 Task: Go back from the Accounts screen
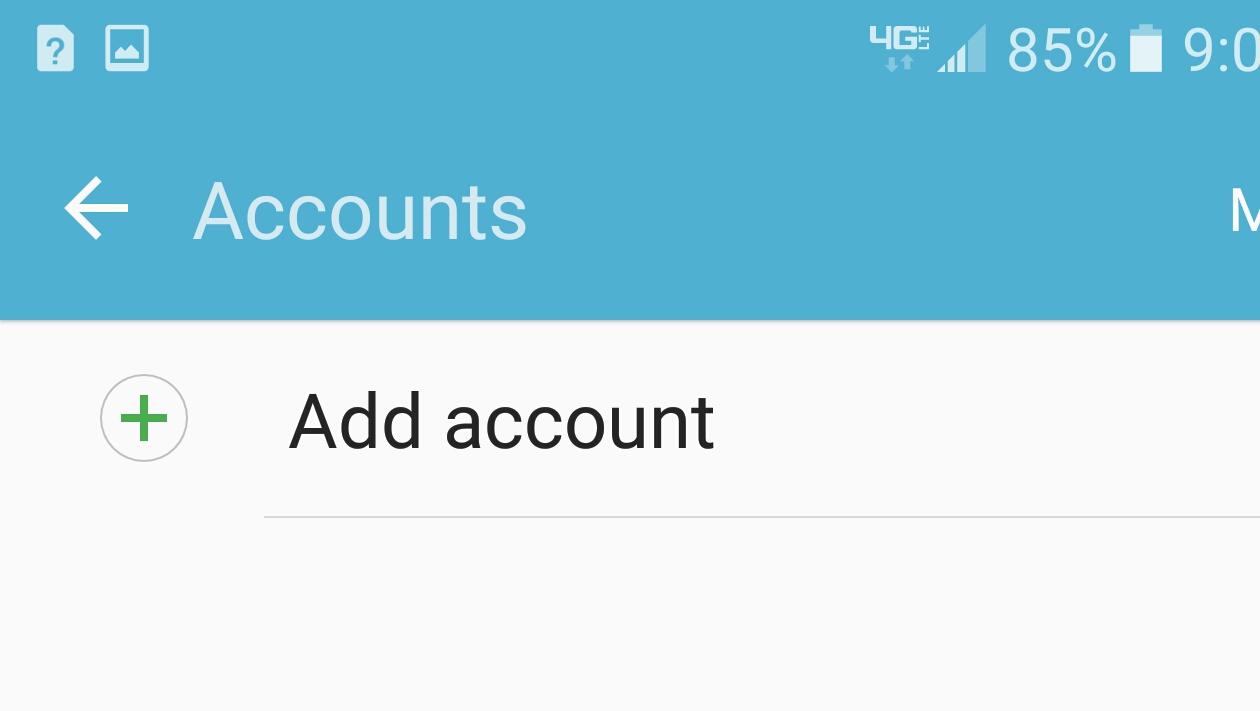pyautogui.click(x=97, y=209)
